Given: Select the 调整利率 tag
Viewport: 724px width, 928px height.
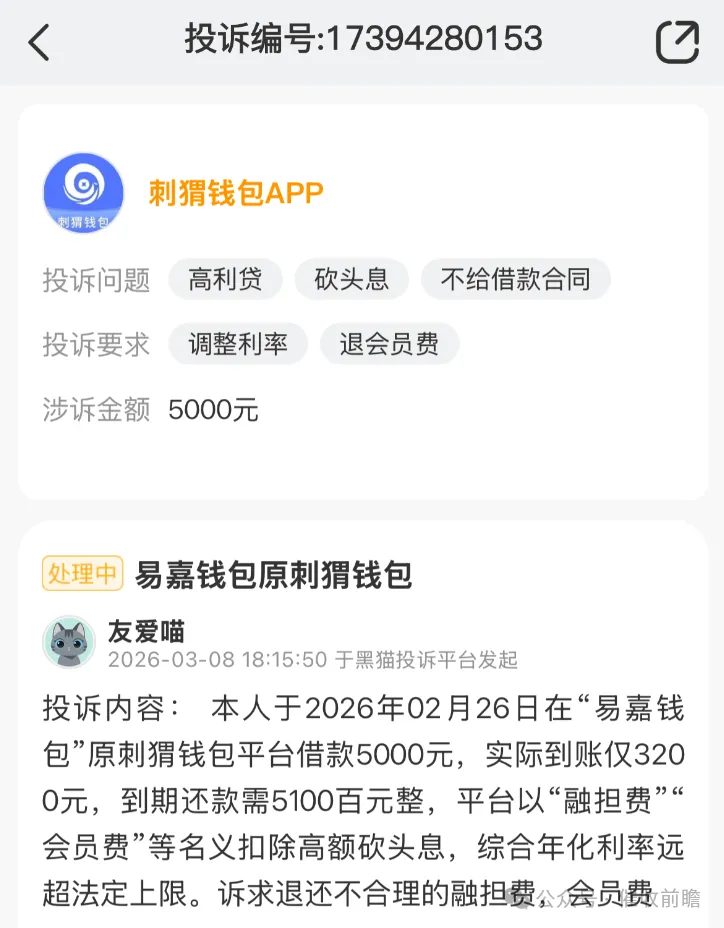Looking at the screenshot, I should click(238, 344).
